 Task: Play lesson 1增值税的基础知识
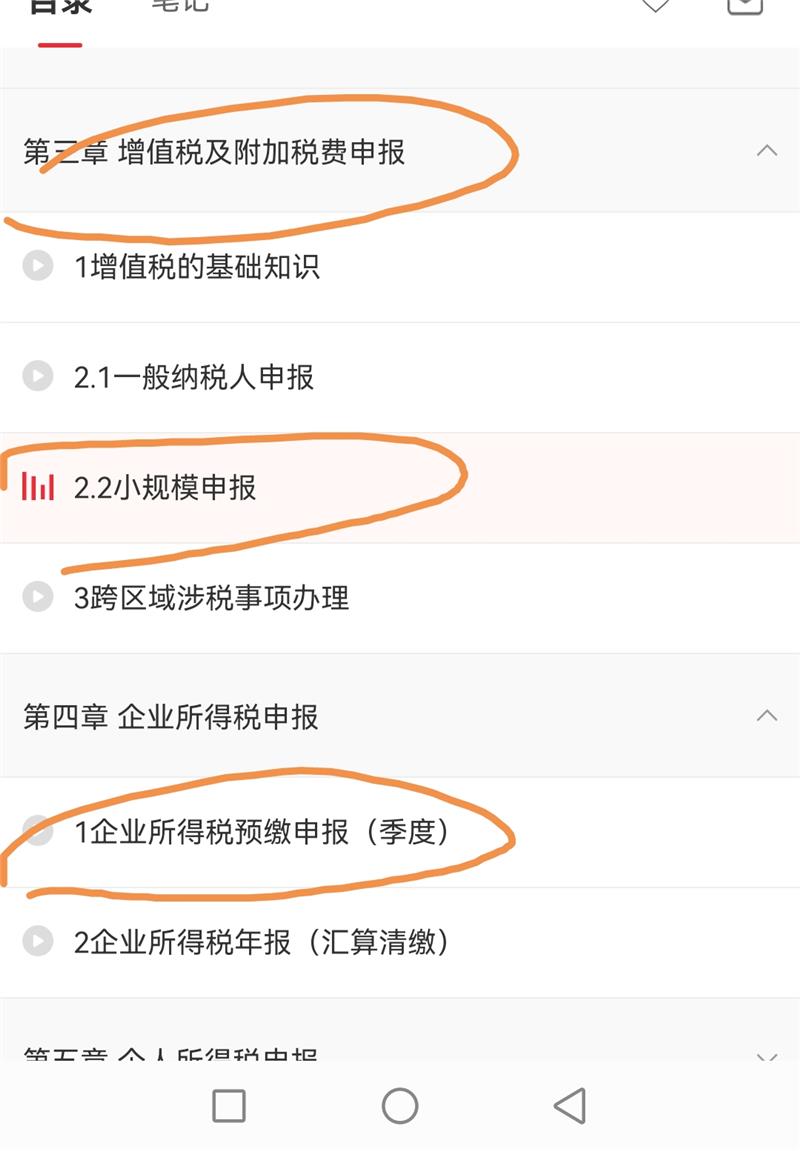197,267
